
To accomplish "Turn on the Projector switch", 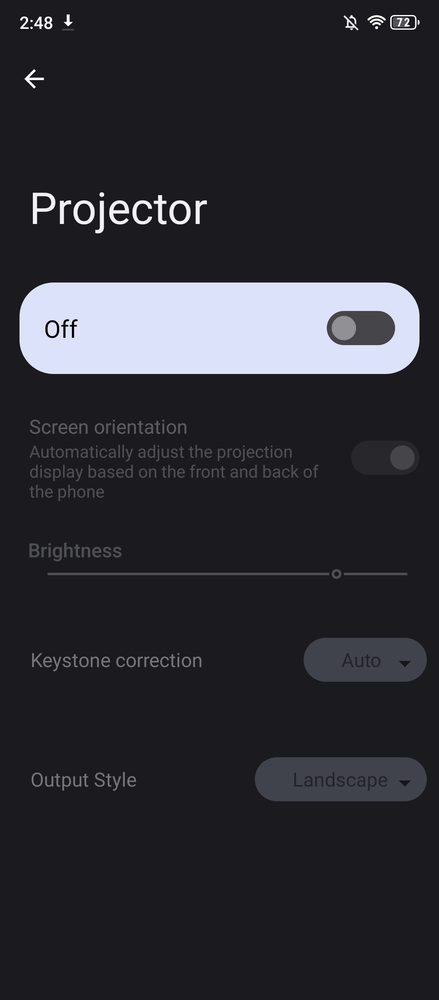I will [361, 328].
